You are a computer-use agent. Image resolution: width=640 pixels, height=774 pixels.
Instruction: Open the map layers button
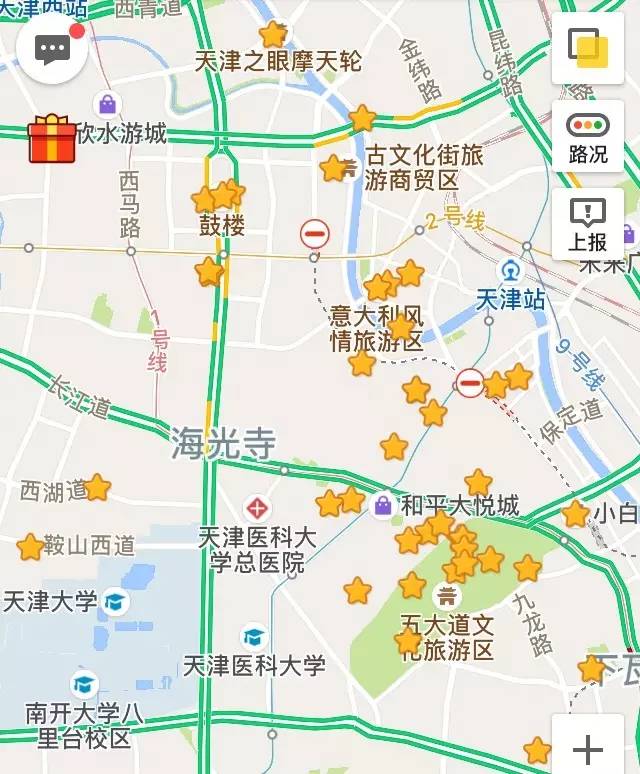[587, 48]
